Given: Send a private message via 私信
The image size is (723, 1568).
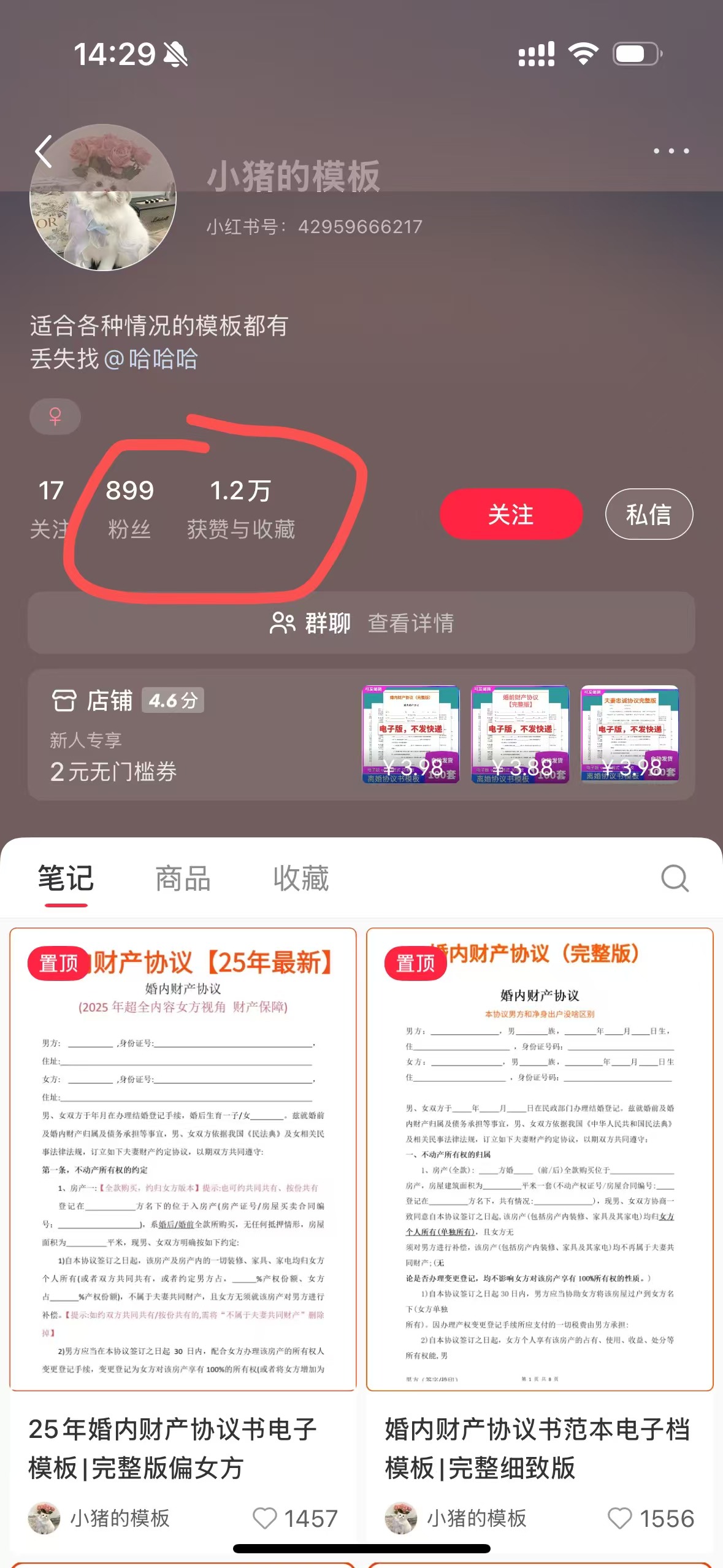Looking at the screenshot, I should pyautogui.click(x=649, y=514).
